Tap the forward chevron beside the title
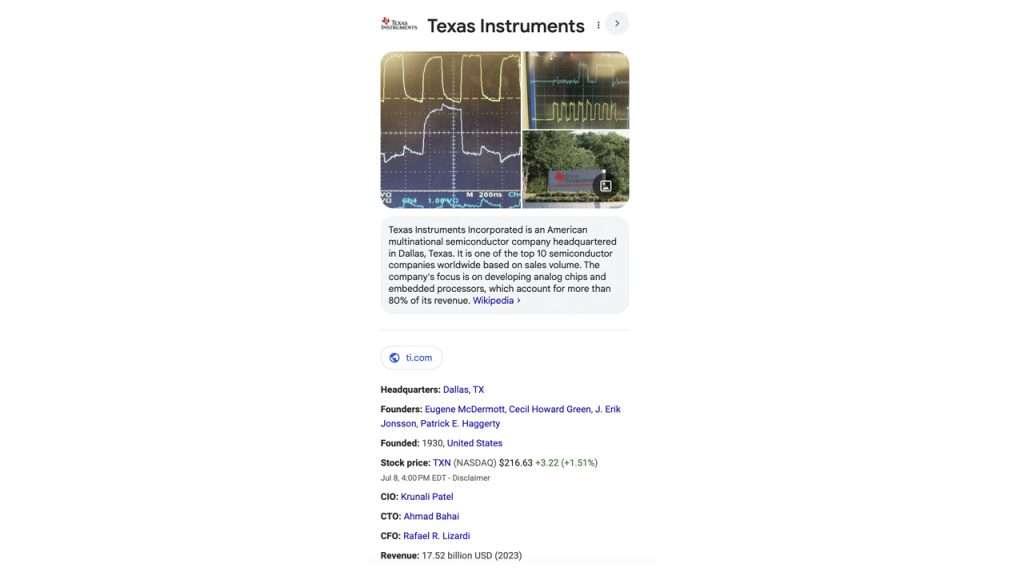Viewport: 1024px width, 576px height. click(x=618, y=24)
